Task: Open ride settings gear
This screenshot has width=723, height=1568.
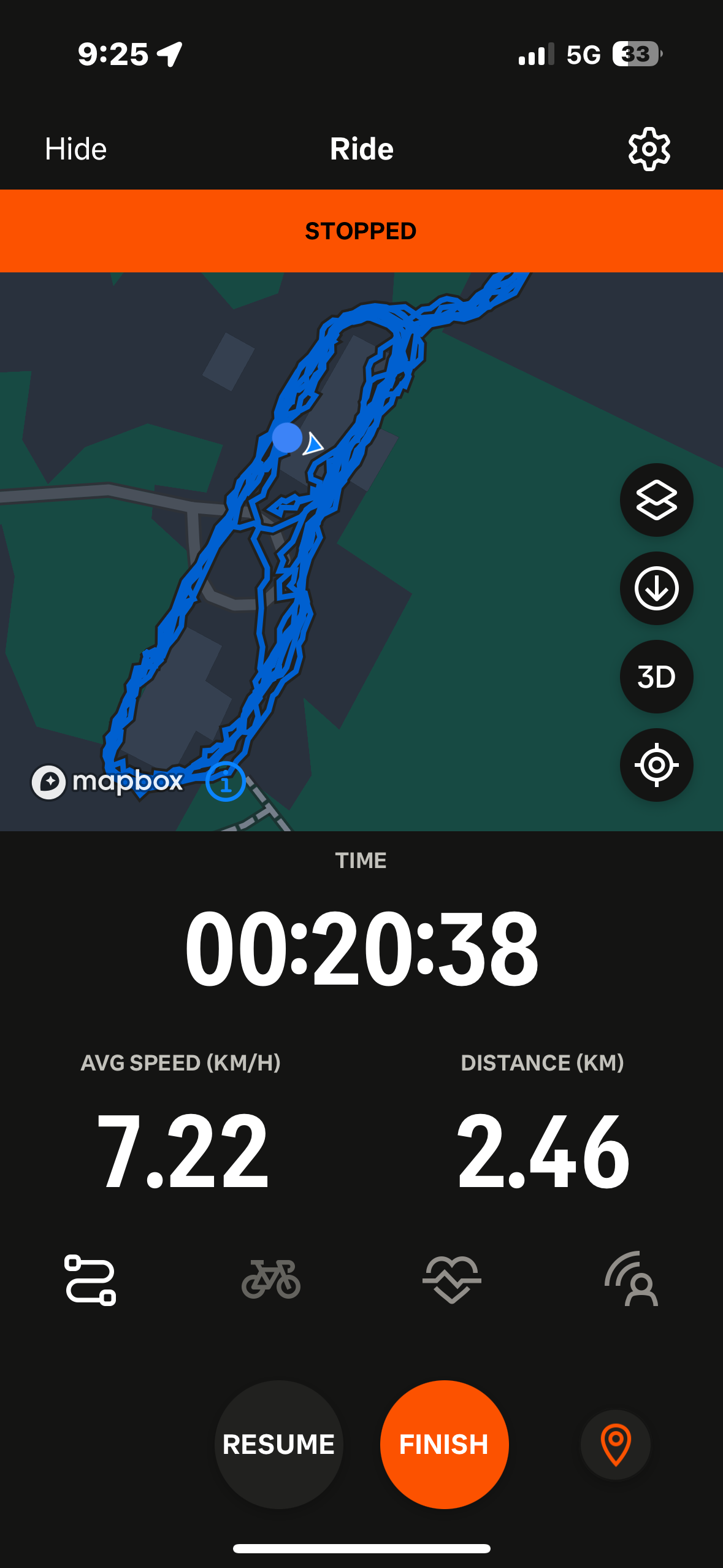Action: (649, 149)
